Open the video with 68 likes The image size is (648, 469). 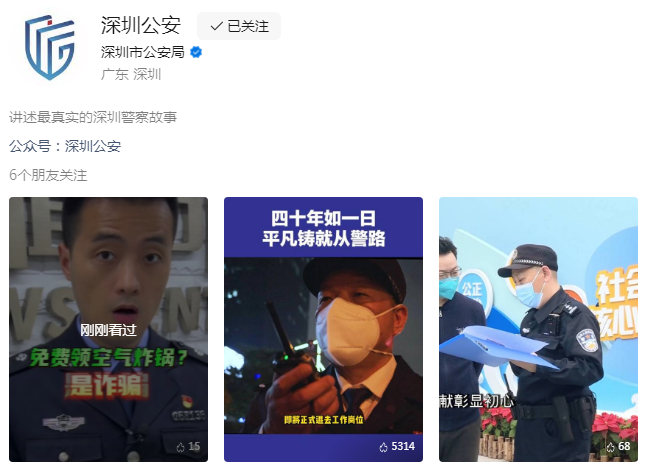click(x=538, y=328)
